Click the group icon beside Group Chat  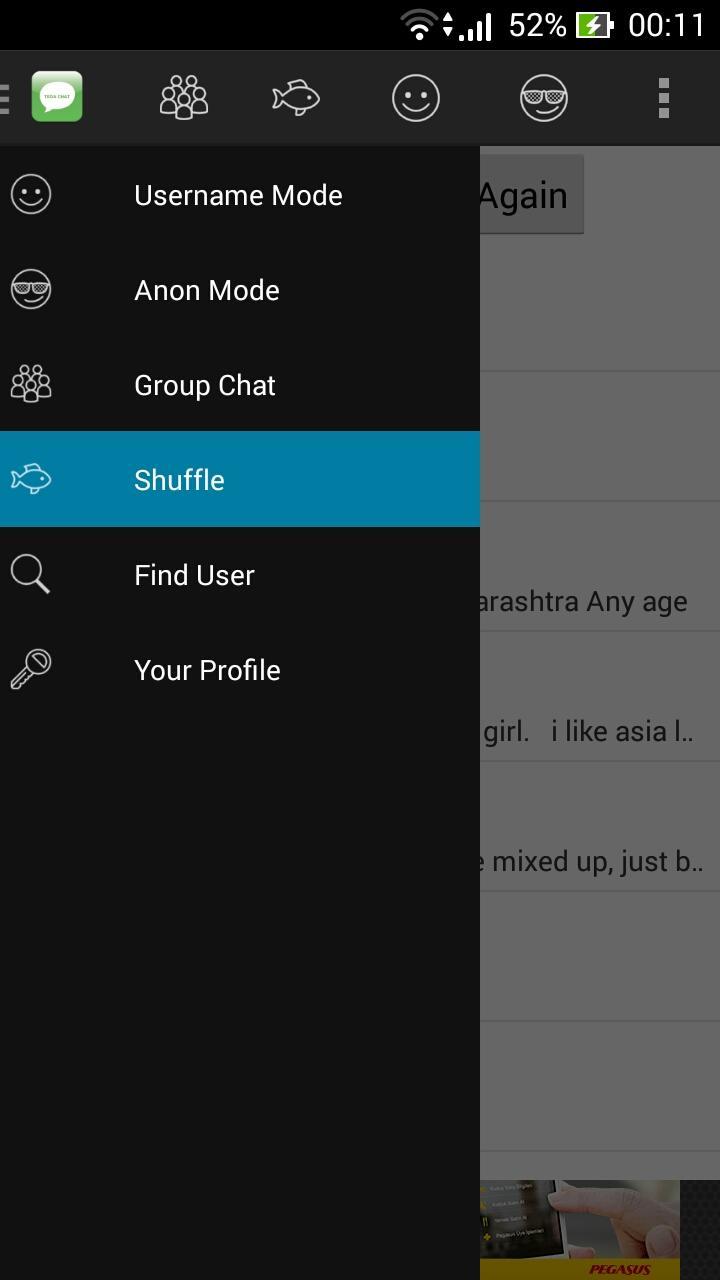pyautogui.click(x=31, y=384)
